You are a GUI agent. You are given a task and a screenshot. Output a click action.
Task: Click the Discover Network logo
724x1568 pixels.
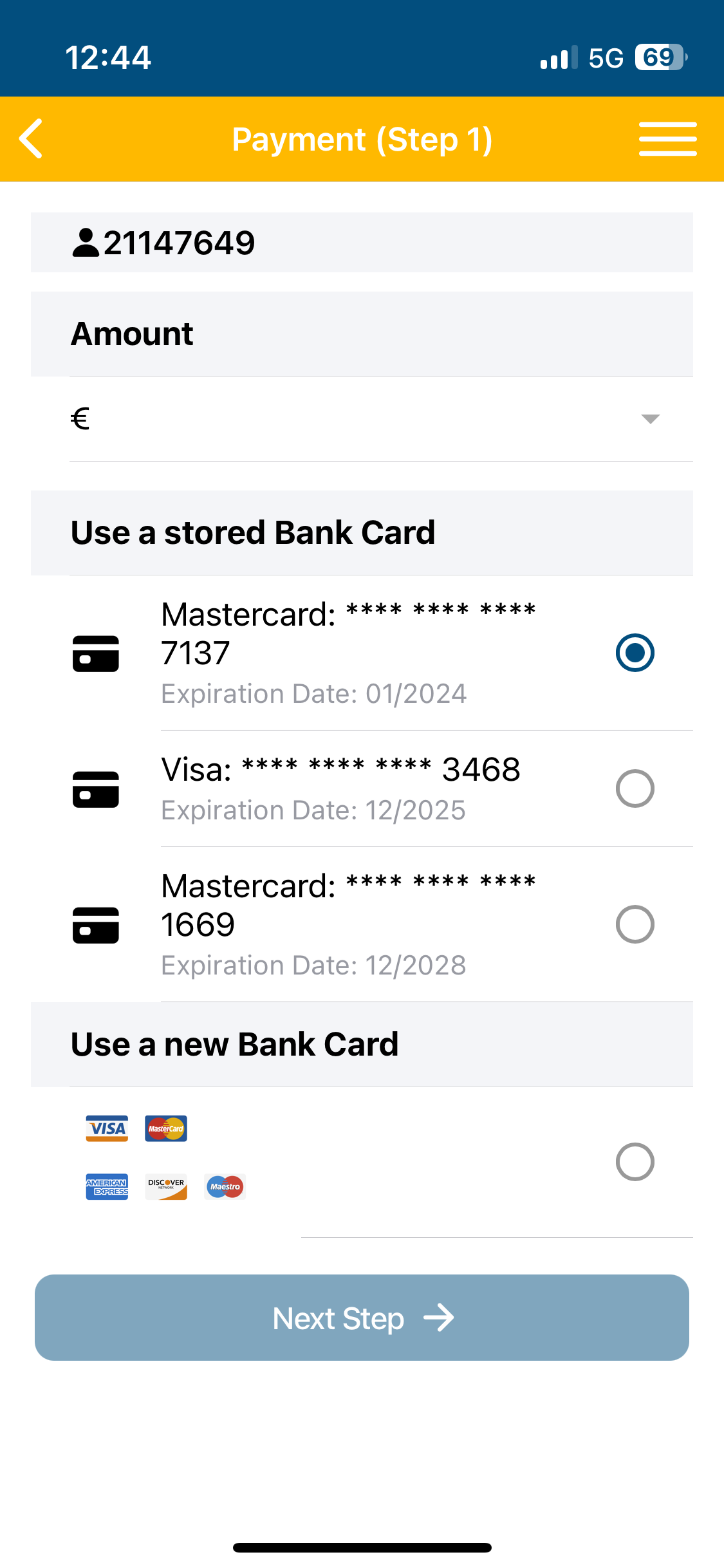point(165,1186)
